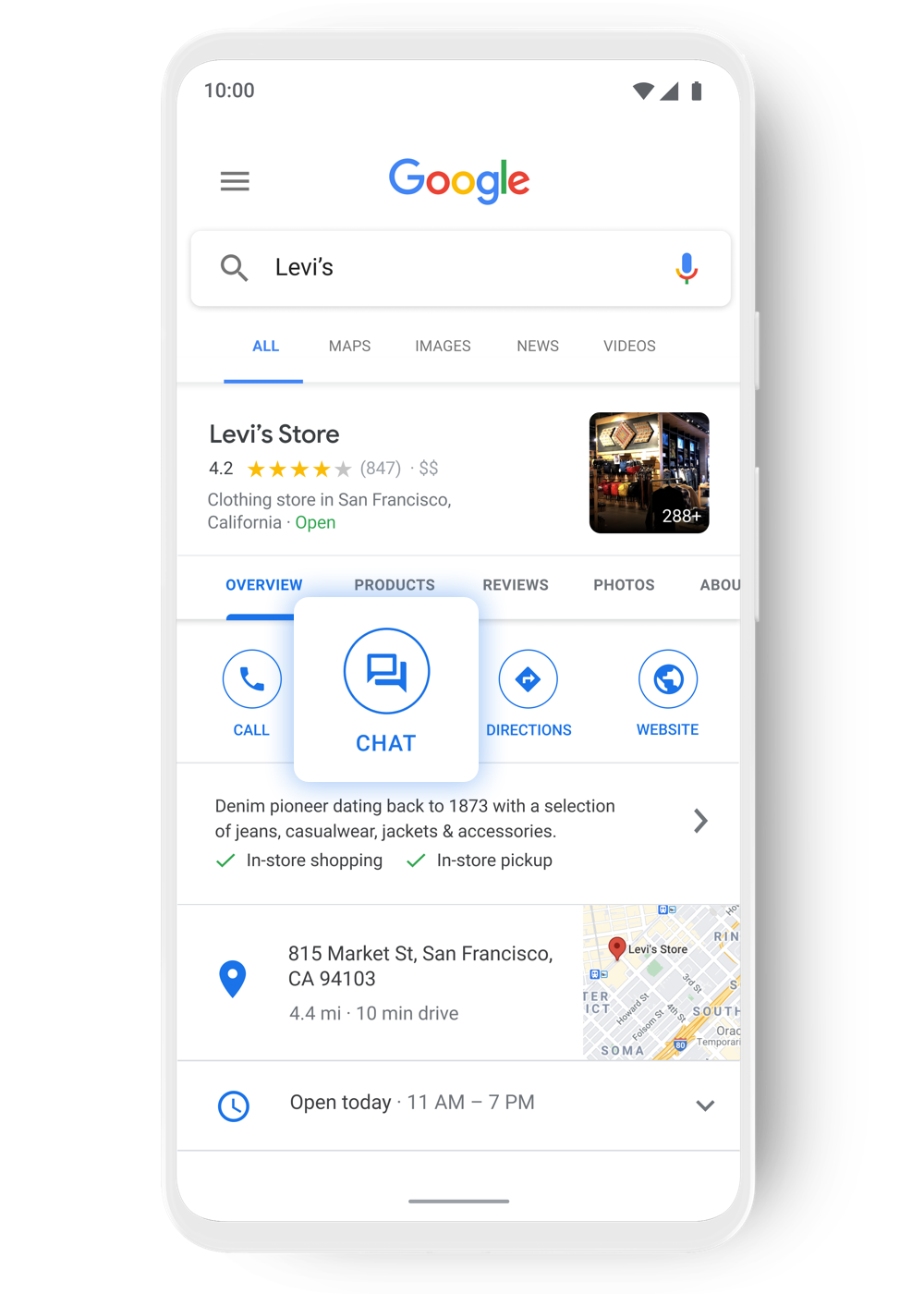Screen dimensions: 924x1294
Task: Open the Levi's Store map thumbnail
Action: pos(661,982)
